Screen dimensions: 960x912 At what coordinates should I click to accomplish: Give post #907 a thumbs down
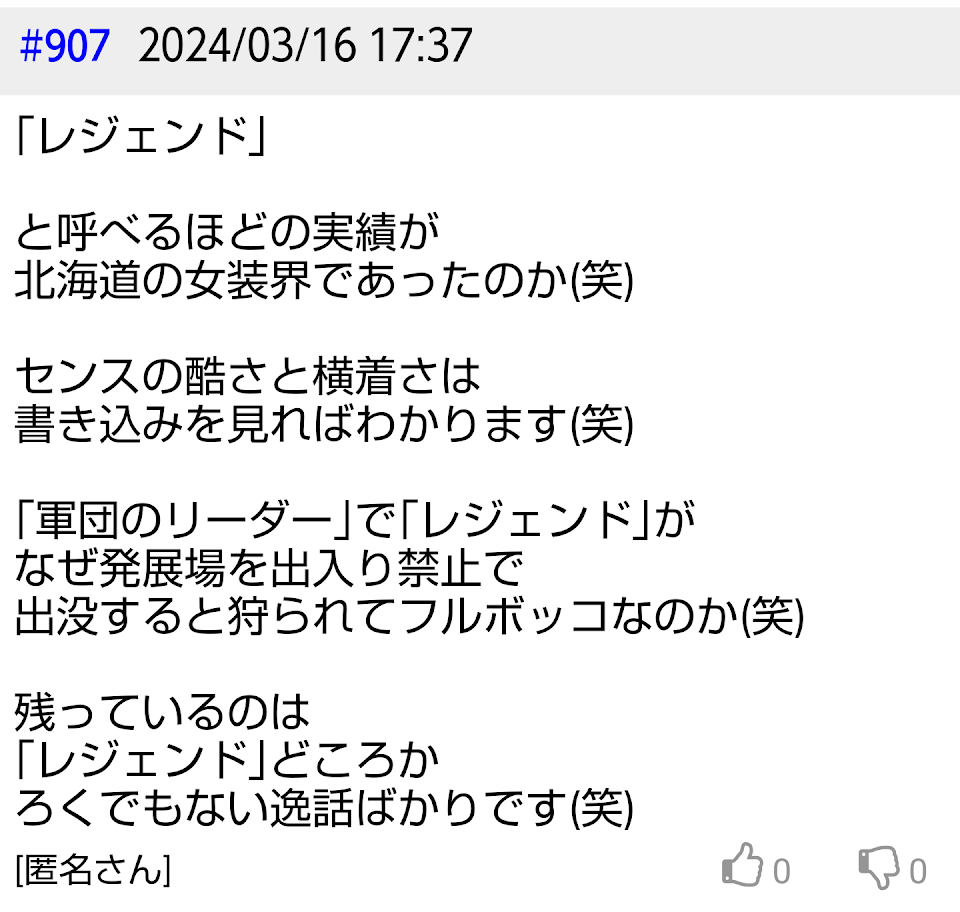[879, 868]
